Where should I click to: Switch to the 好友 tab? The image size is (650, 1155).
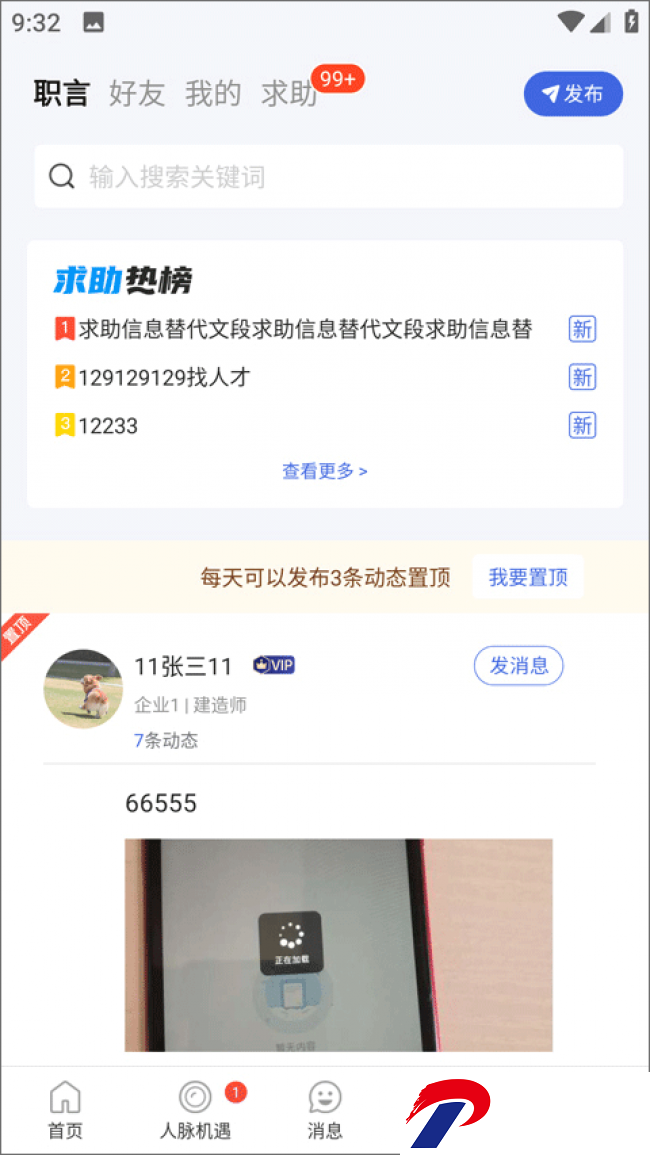point(136,94)
